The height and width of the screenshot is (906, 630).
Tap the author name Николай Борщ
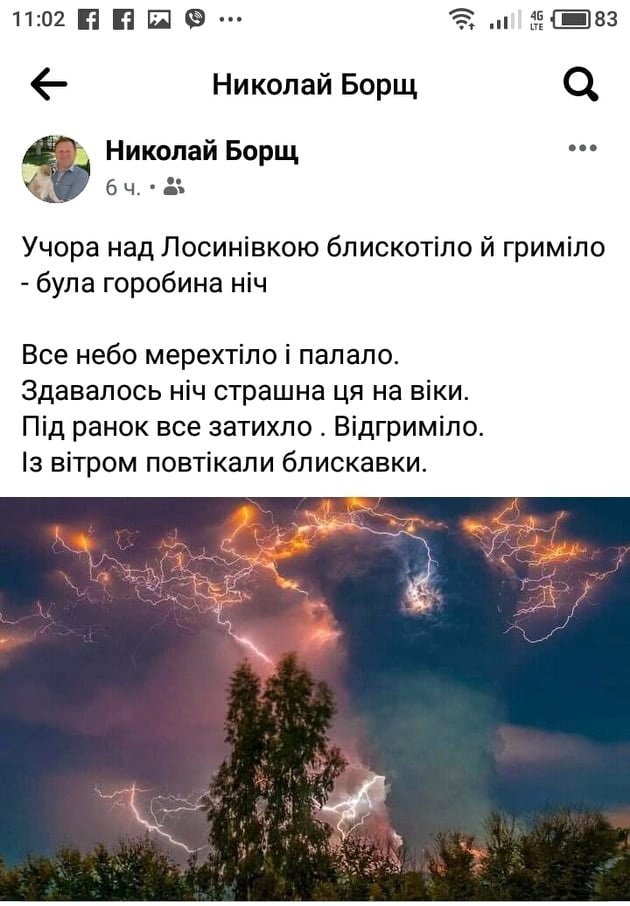tap(202, 152)
